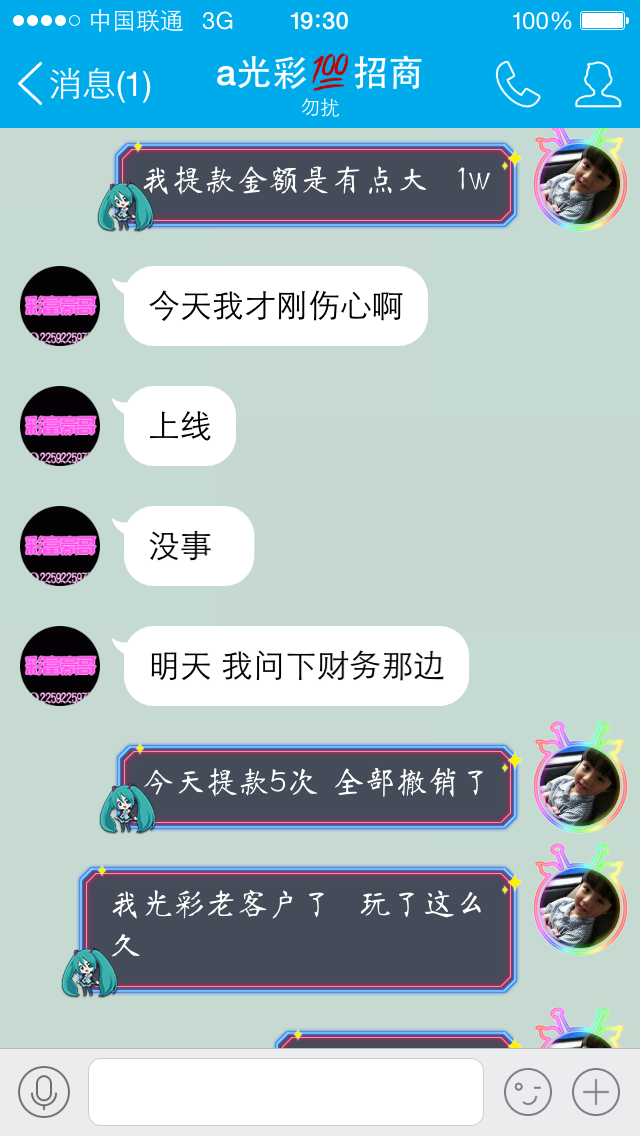Tap the microphone voice input button
Image resolution: width=640 pixels, height=1136 pixels.
[44, 1092]
